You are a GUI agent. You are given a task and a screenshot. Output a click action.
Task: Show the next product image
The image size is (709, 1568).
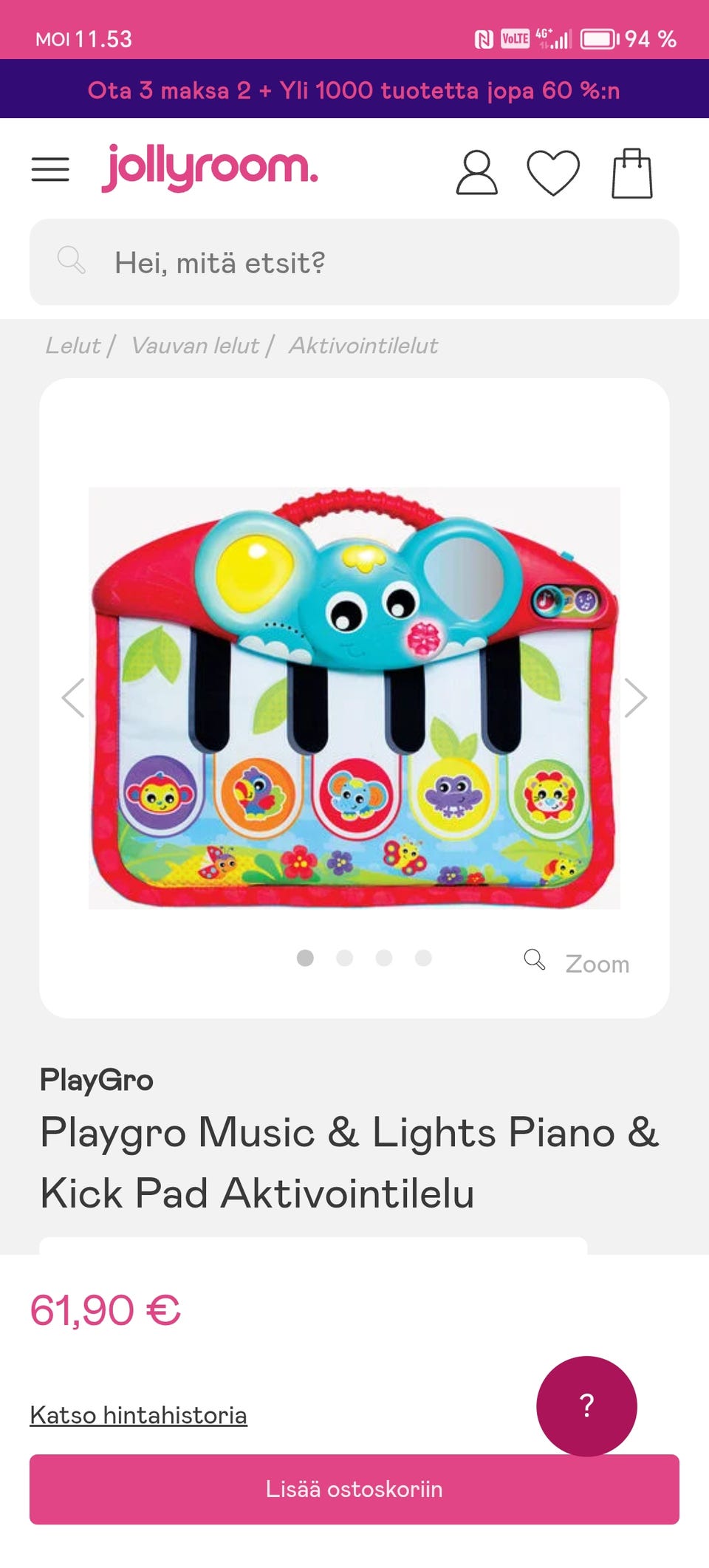pyautogui.click(x=635, y=697)
